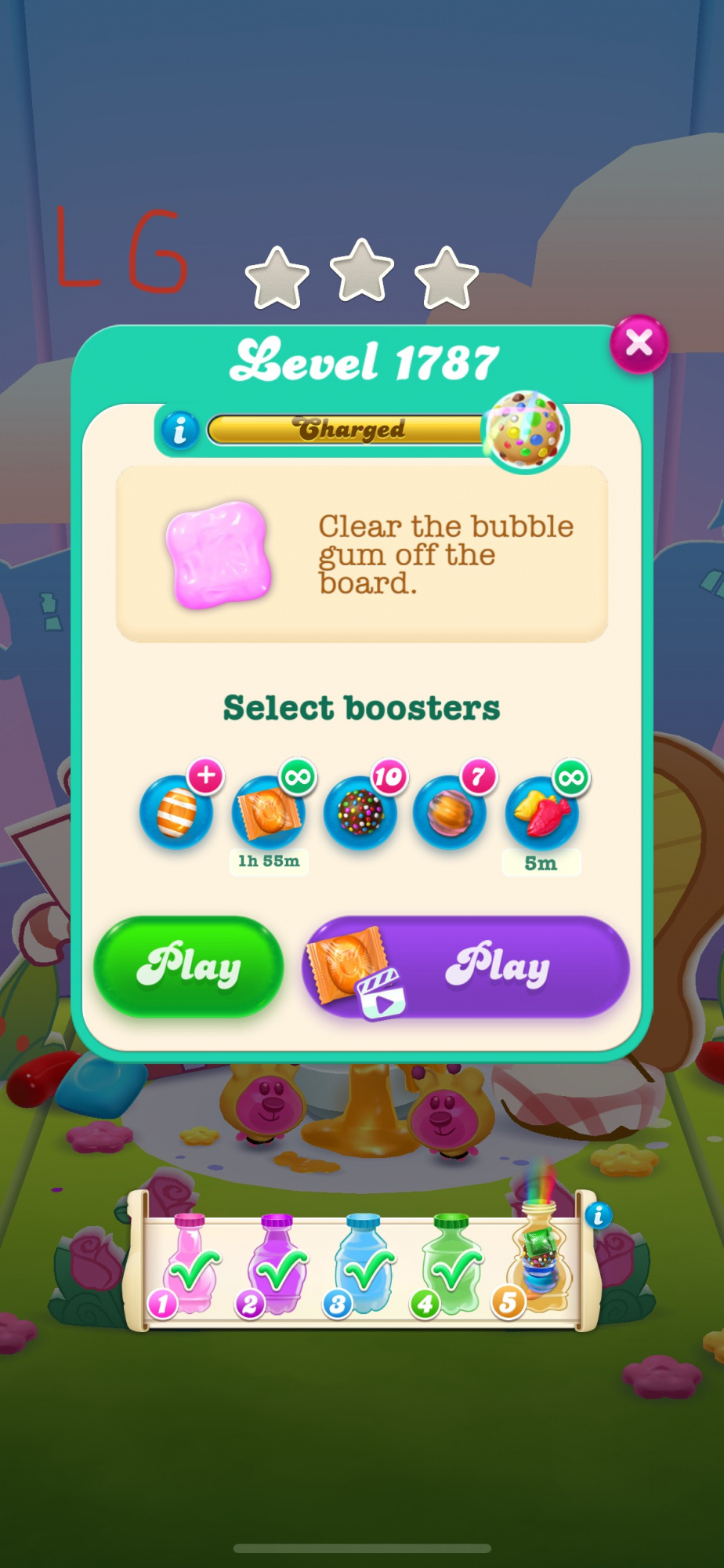724x1568 pixels.
Task: Open info icon on the bottle shelf
Action: point(599,1215)
